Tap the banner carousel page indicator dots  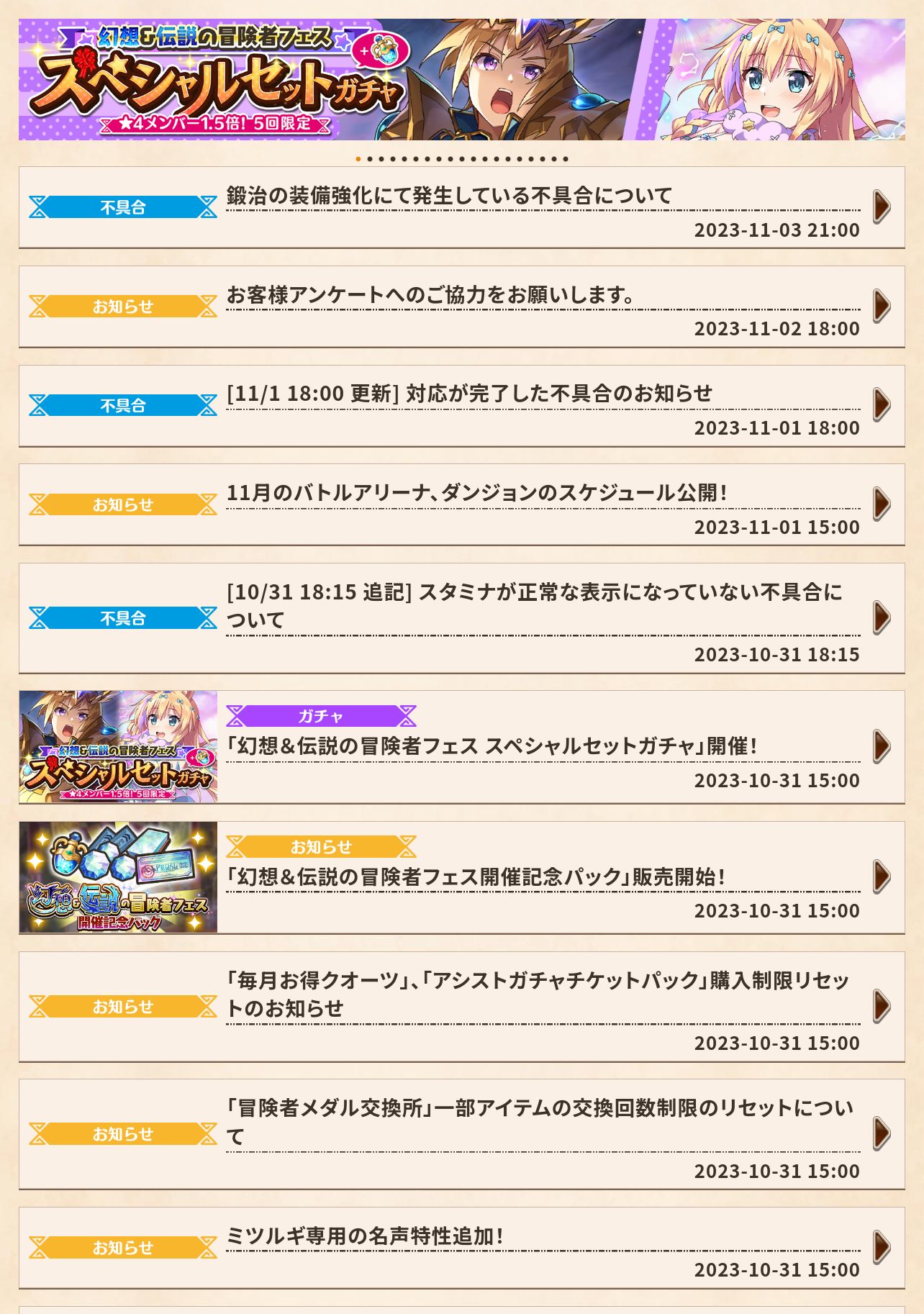[461, 159]
